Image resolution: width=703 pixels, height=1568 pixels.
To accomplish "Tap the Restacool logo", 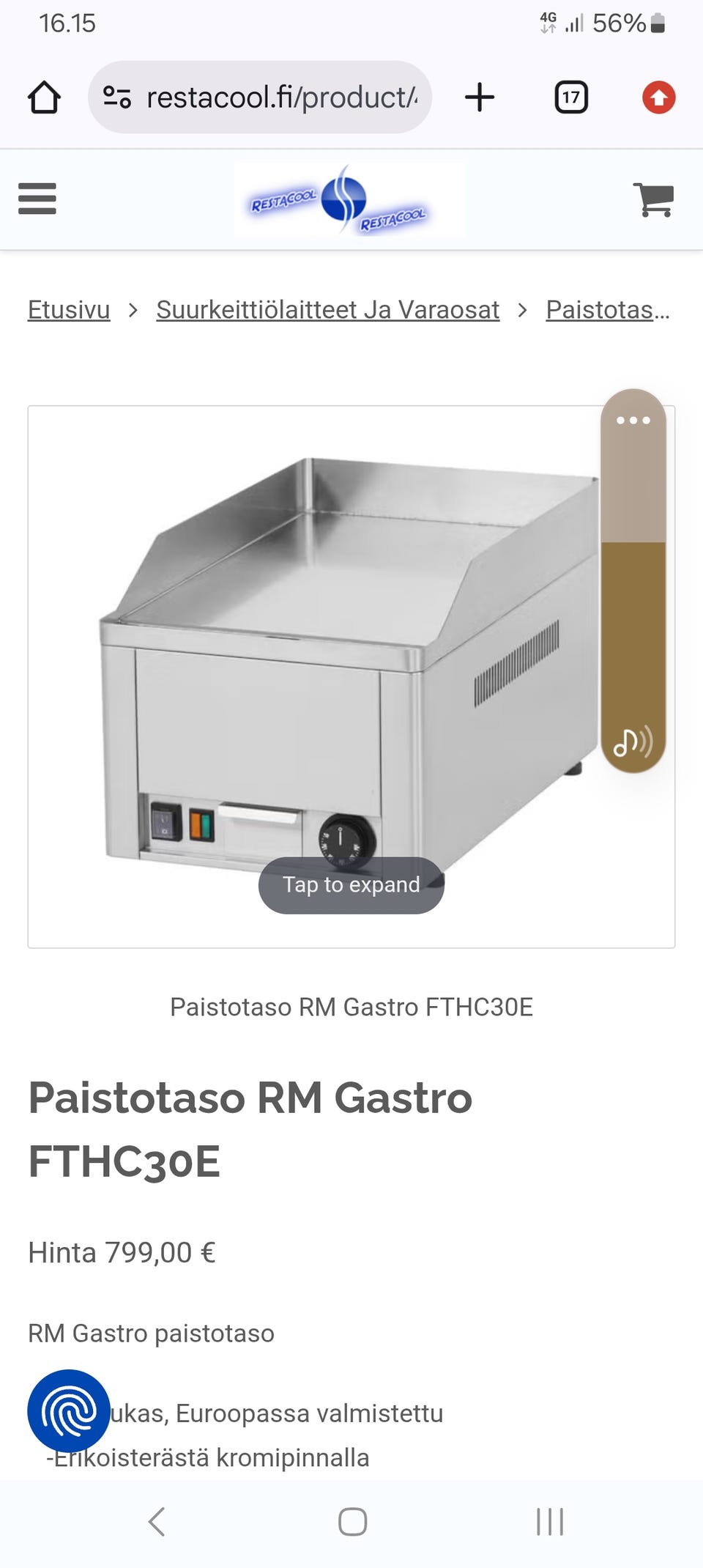I will coord(349,199).
